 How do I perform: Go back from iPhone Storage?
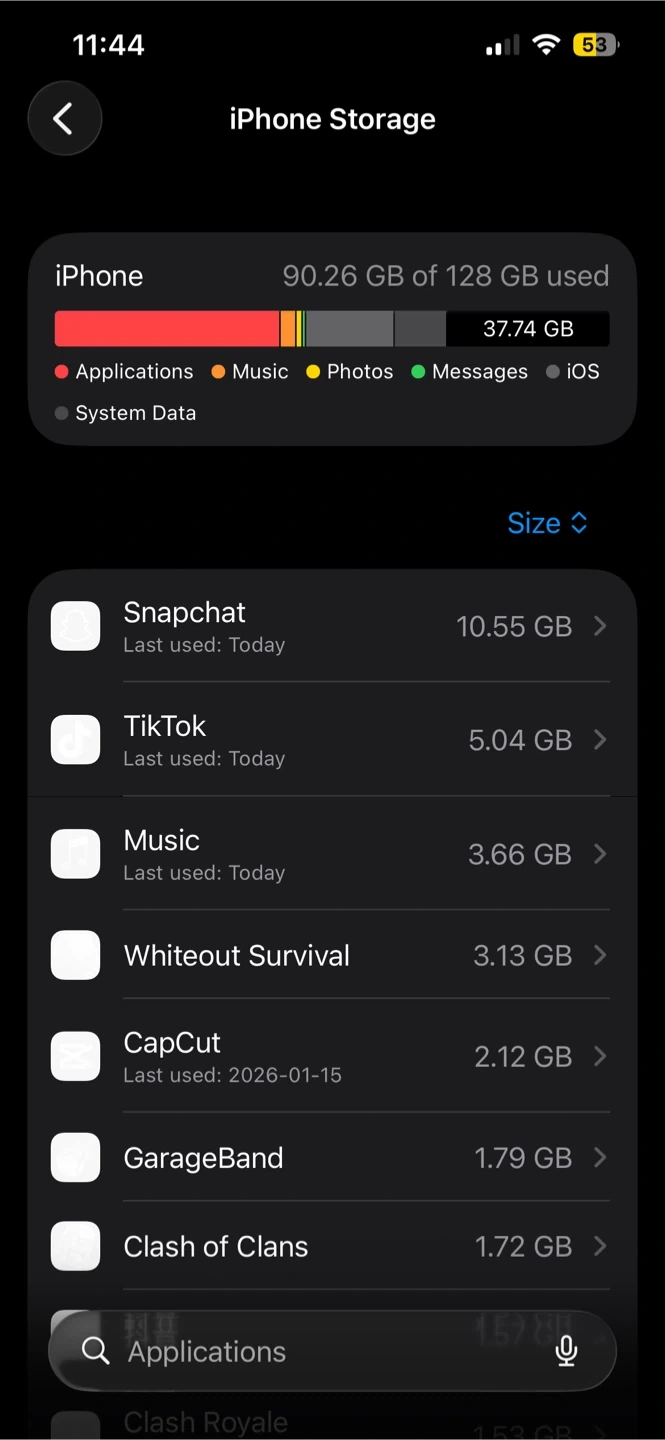click(x=65, y=119)
